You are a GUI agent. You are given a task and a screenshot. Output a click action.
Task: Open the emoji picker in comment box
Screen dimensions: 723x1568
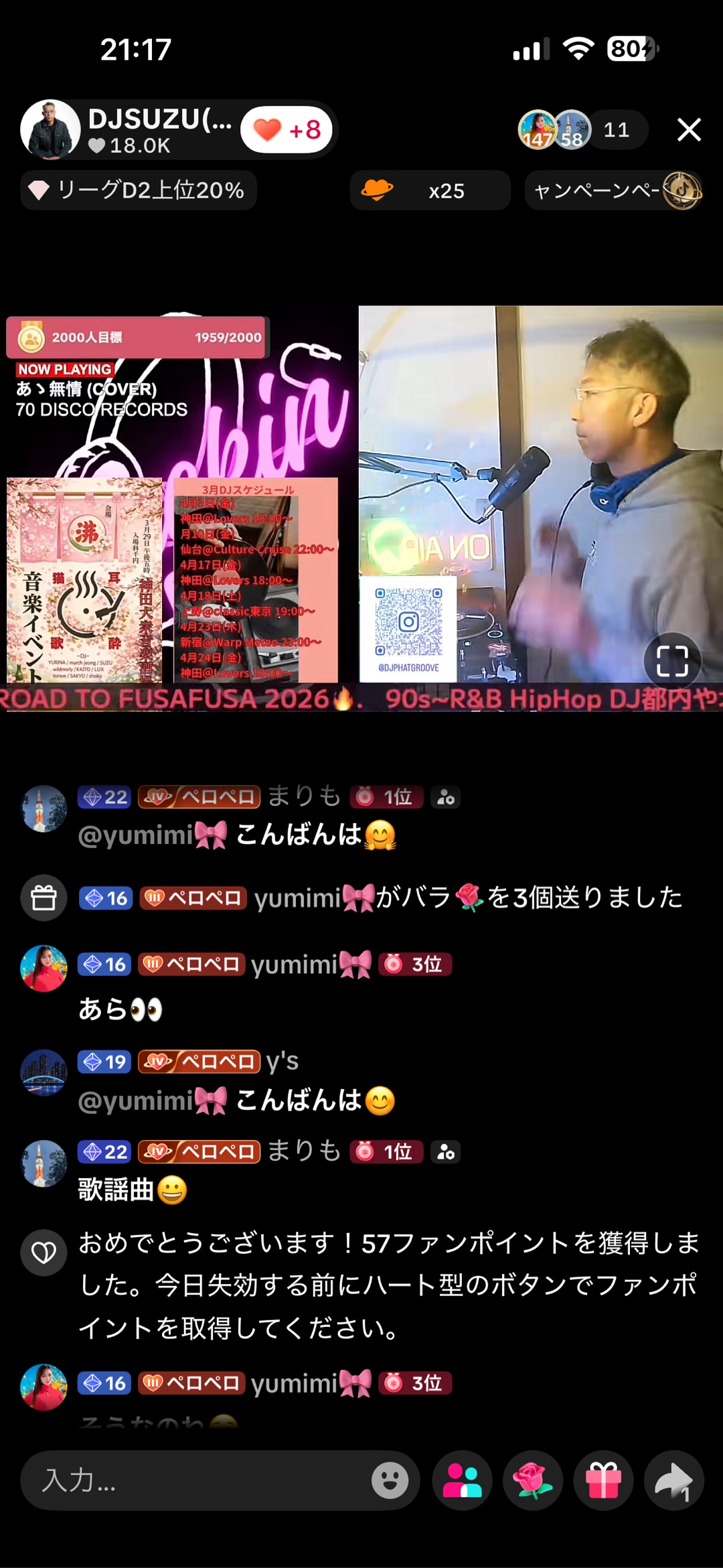390,1480
